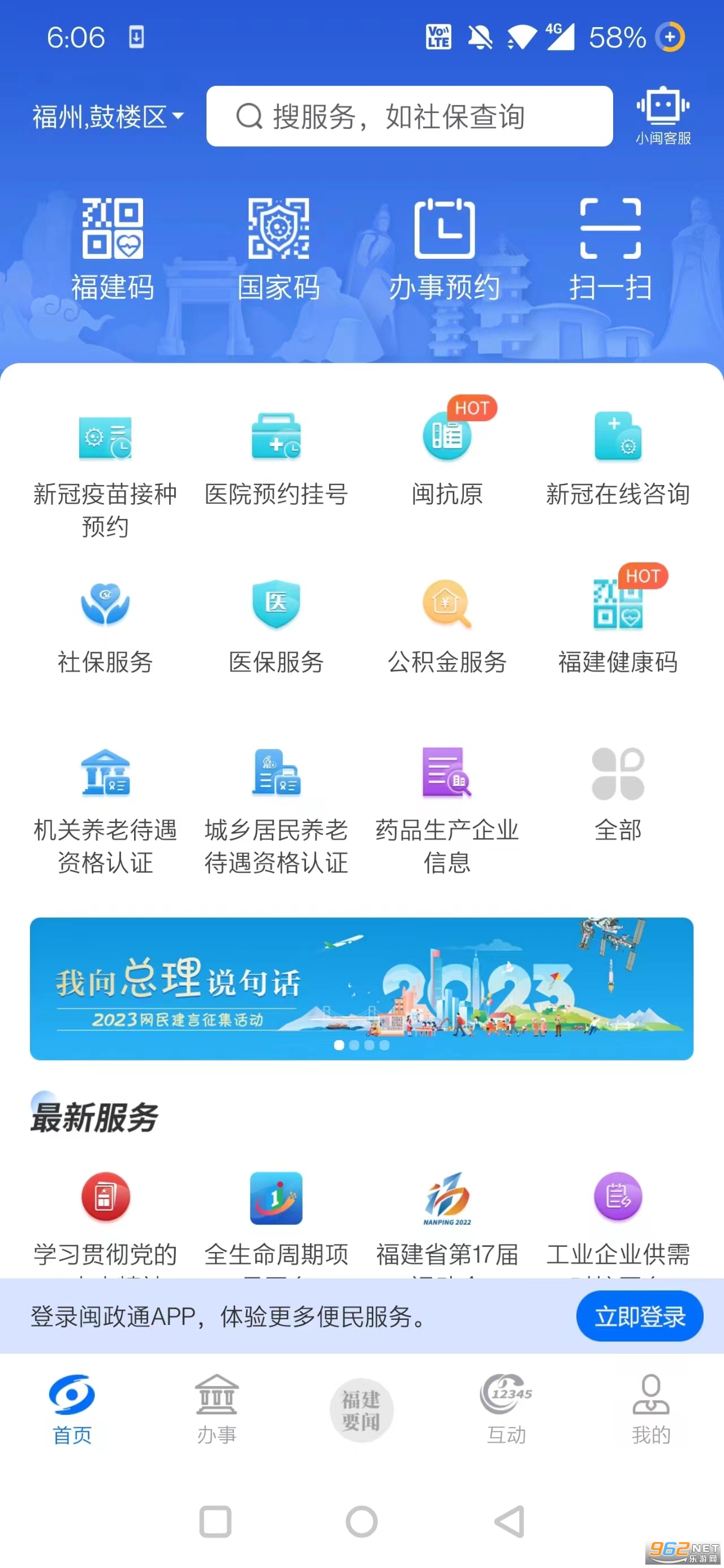The height and width of the screenshot is (1568, 724).
Task: Open 小闽客服 customer service robot
Action: (662, 116)
